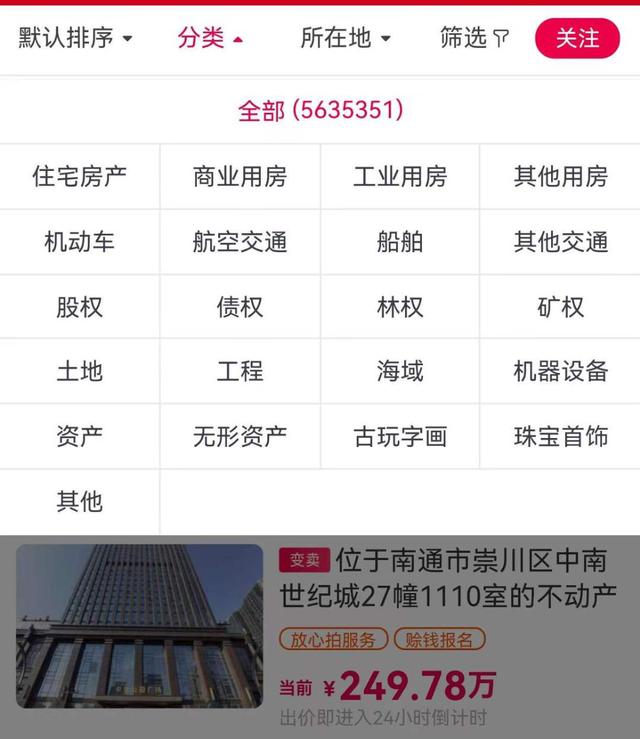Pick the 珠宝首饰 category
The height and width of the screenshot is (739, 640).
pos(560,437)
